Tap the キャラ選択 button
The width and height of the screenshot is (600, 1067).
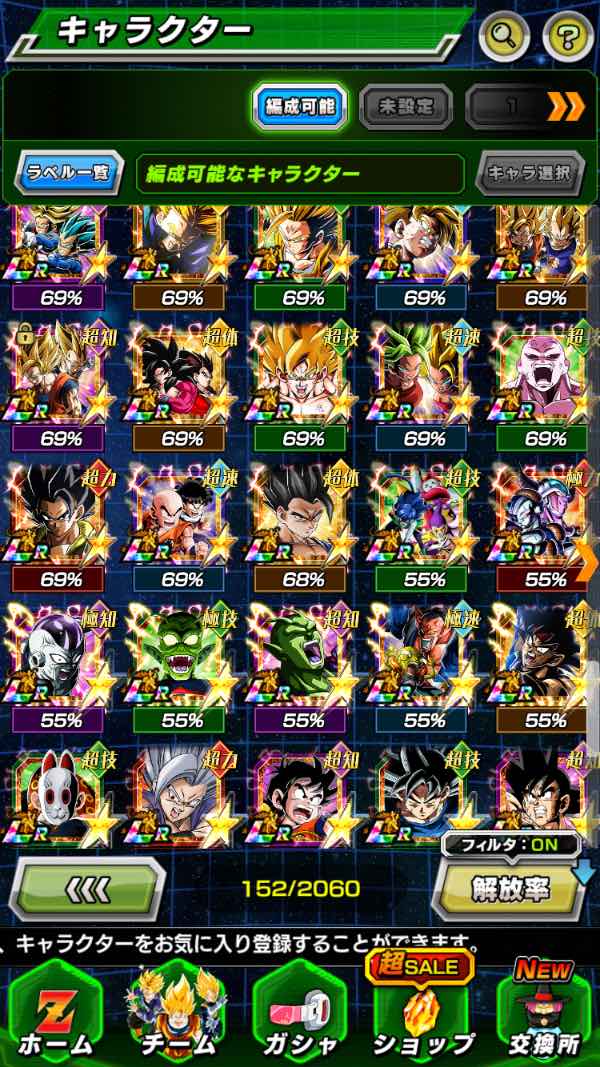[529, 173]
